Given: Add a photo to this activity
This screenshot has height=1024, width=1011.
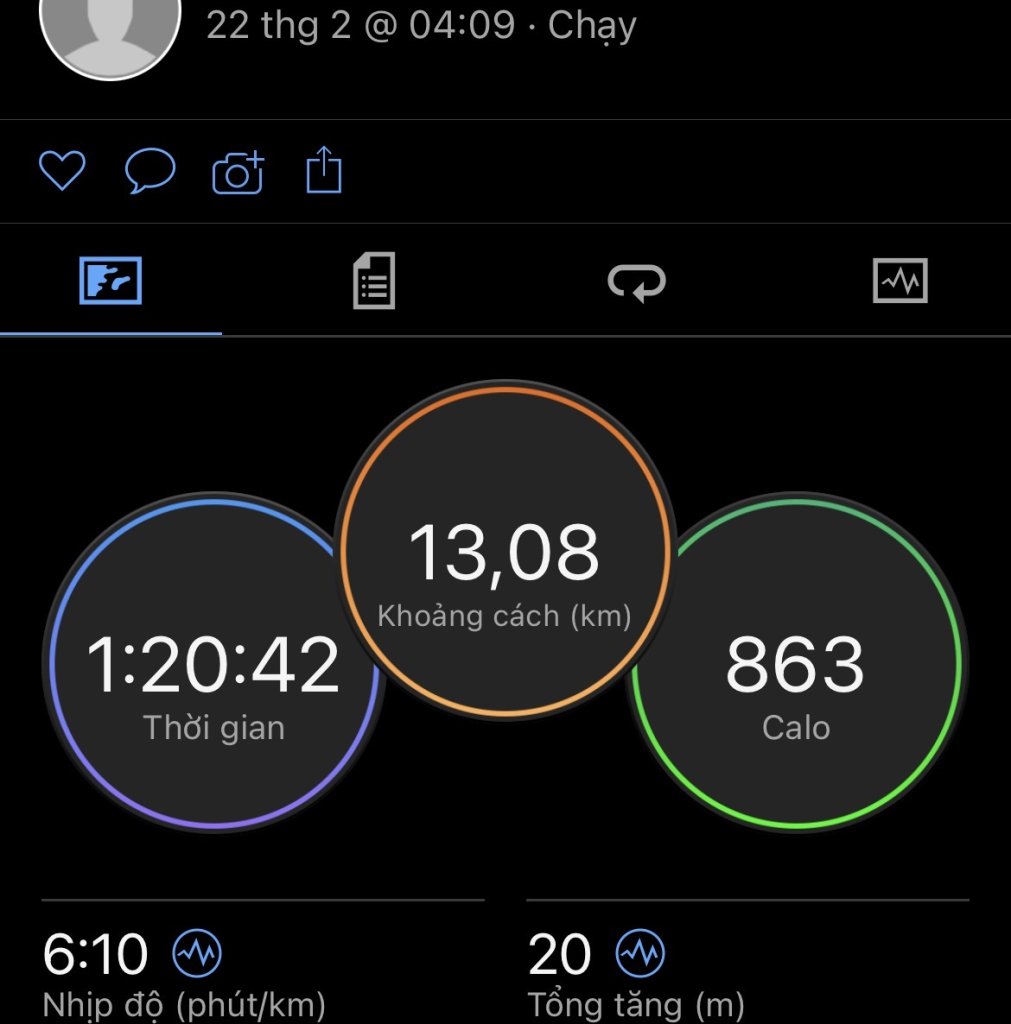Looking at the screenshot, I should point(238,171).
